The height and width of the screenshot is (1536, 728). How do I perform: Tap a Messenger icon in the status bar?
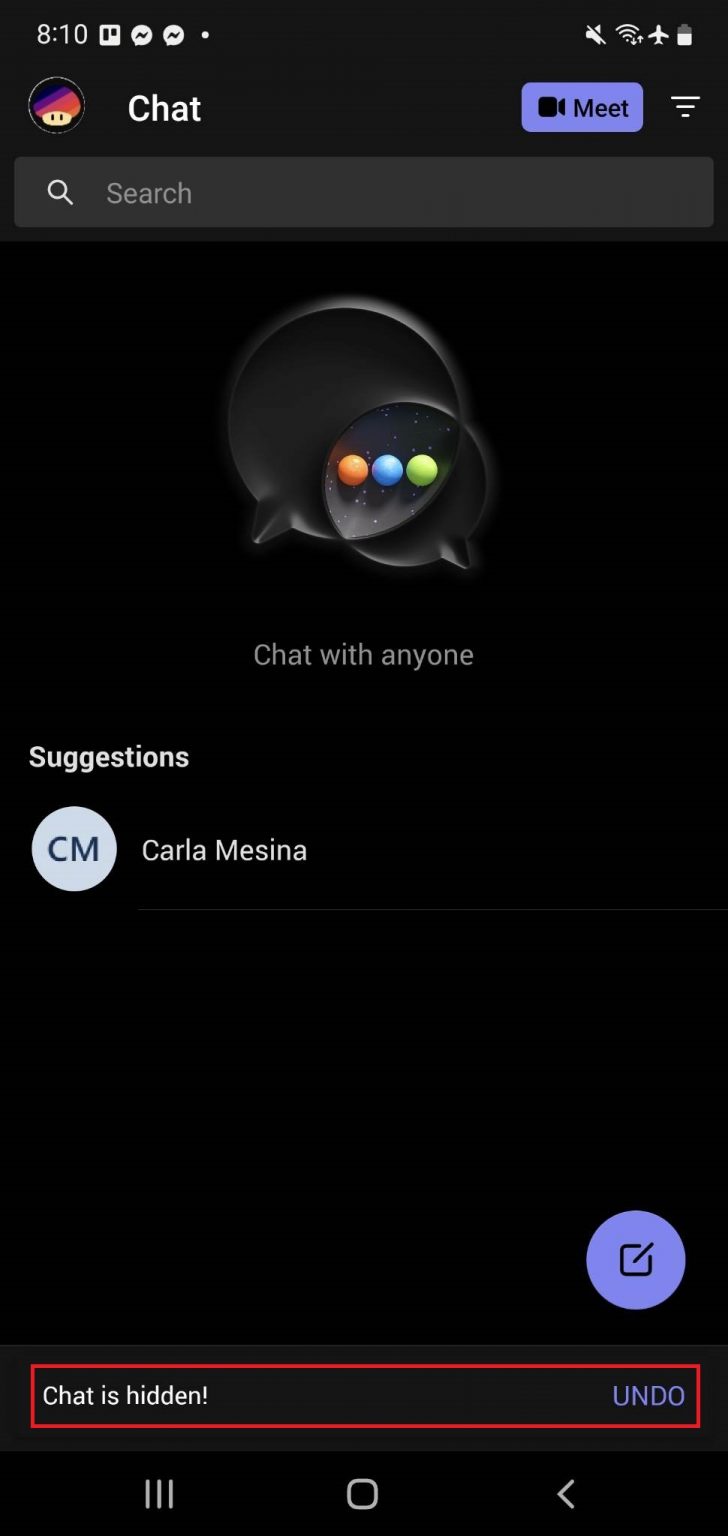pyautogui.click(x=142, y=34)
